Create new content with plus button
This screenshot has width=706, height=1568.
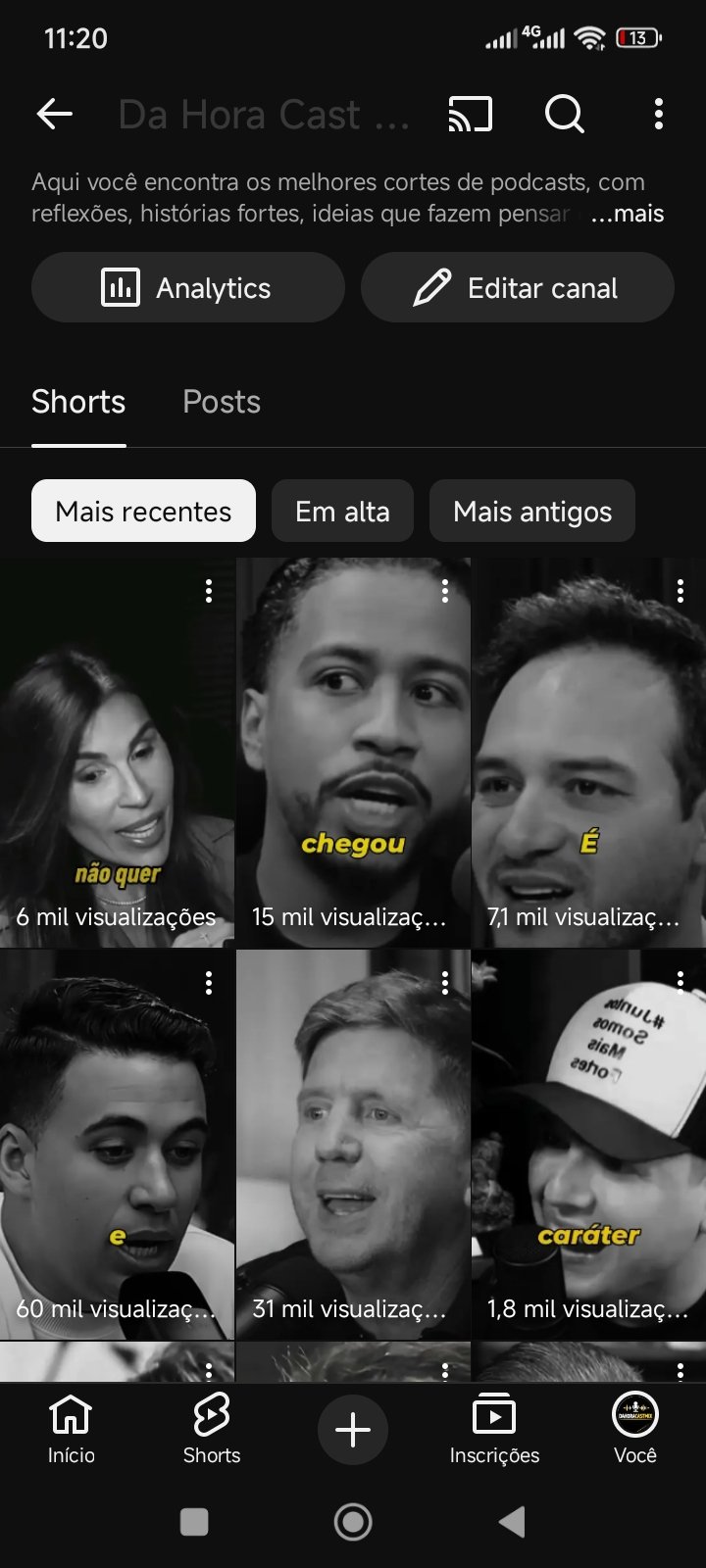tap(353, 1430)
